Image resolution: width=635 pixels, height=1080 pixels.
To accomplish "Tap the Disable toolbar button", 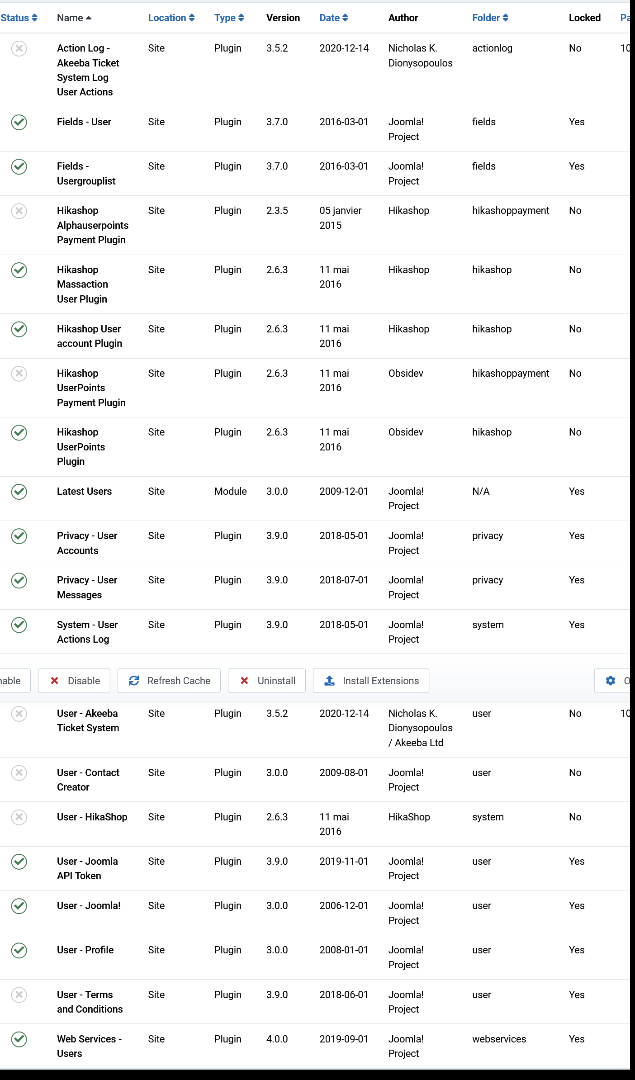I will click(x=75, y=681).
